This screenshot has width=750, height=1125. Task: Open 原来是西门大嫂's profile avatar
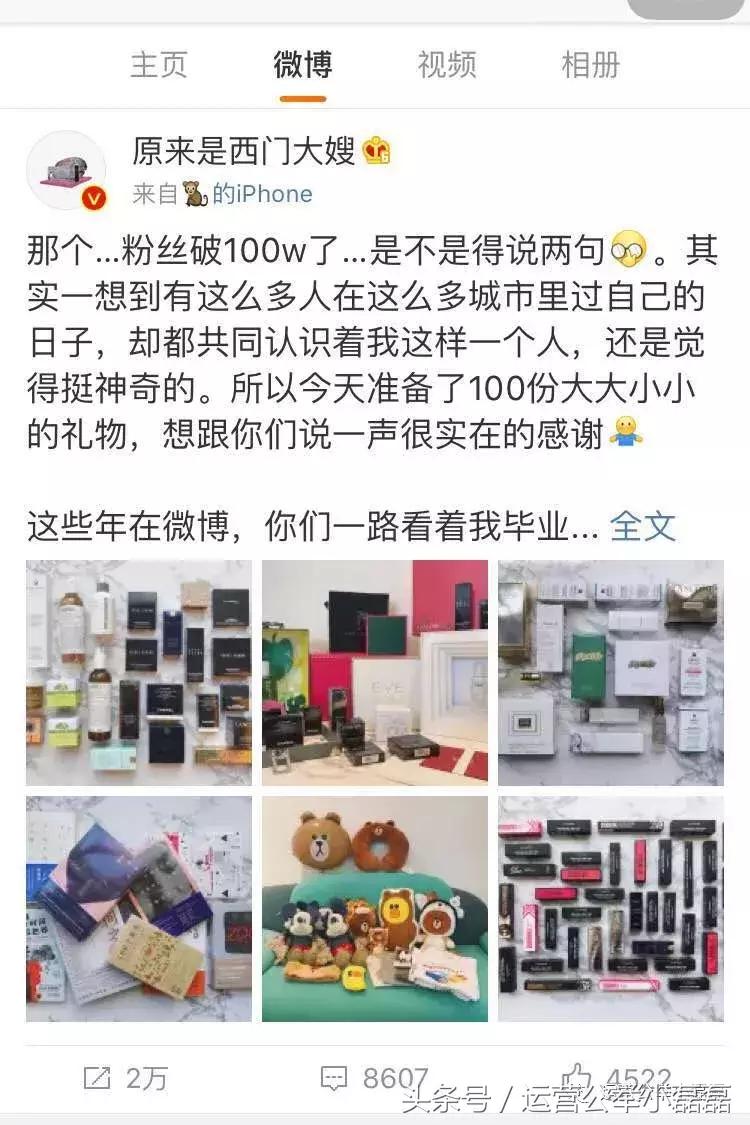67,171
